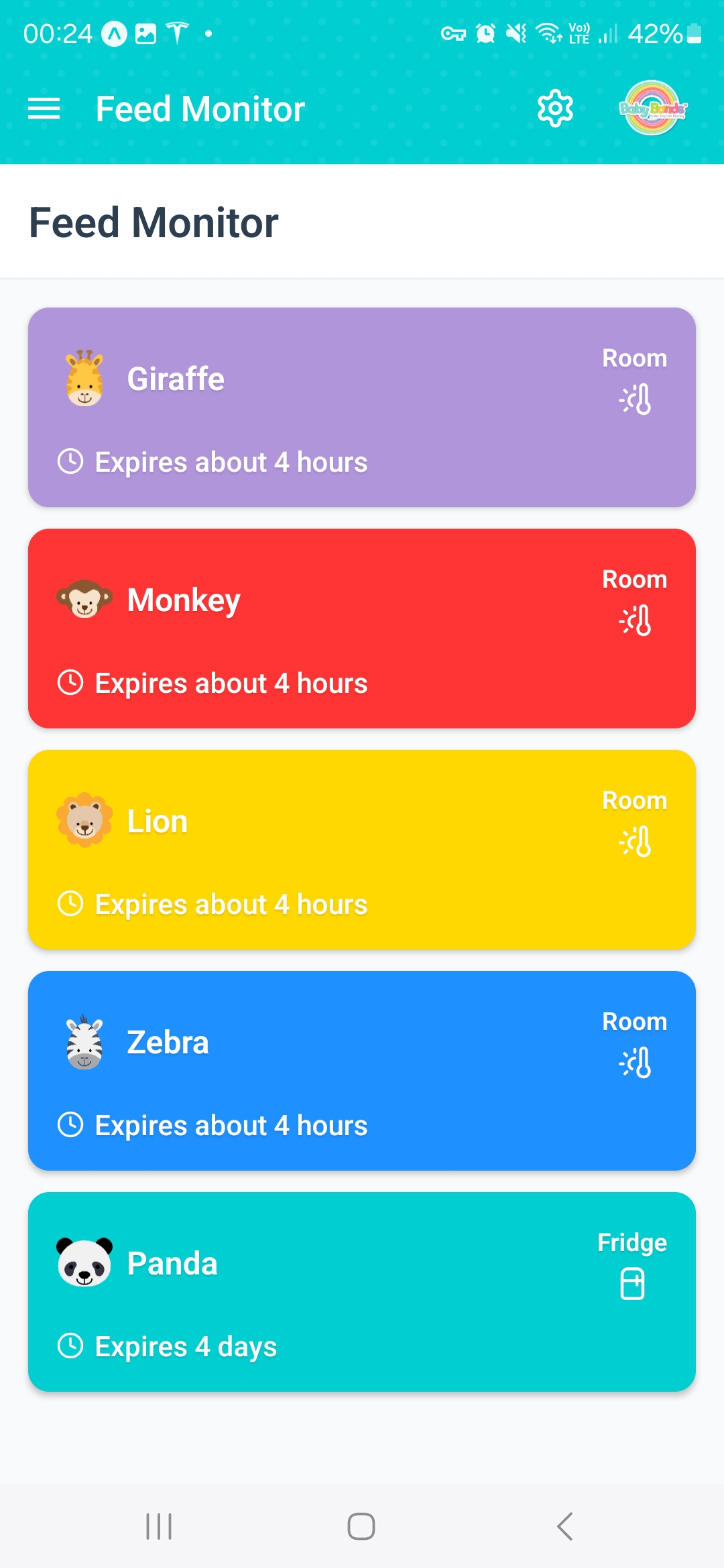
Task: Tap the Baby Bands profile logo
Action: tap(652, 109)
